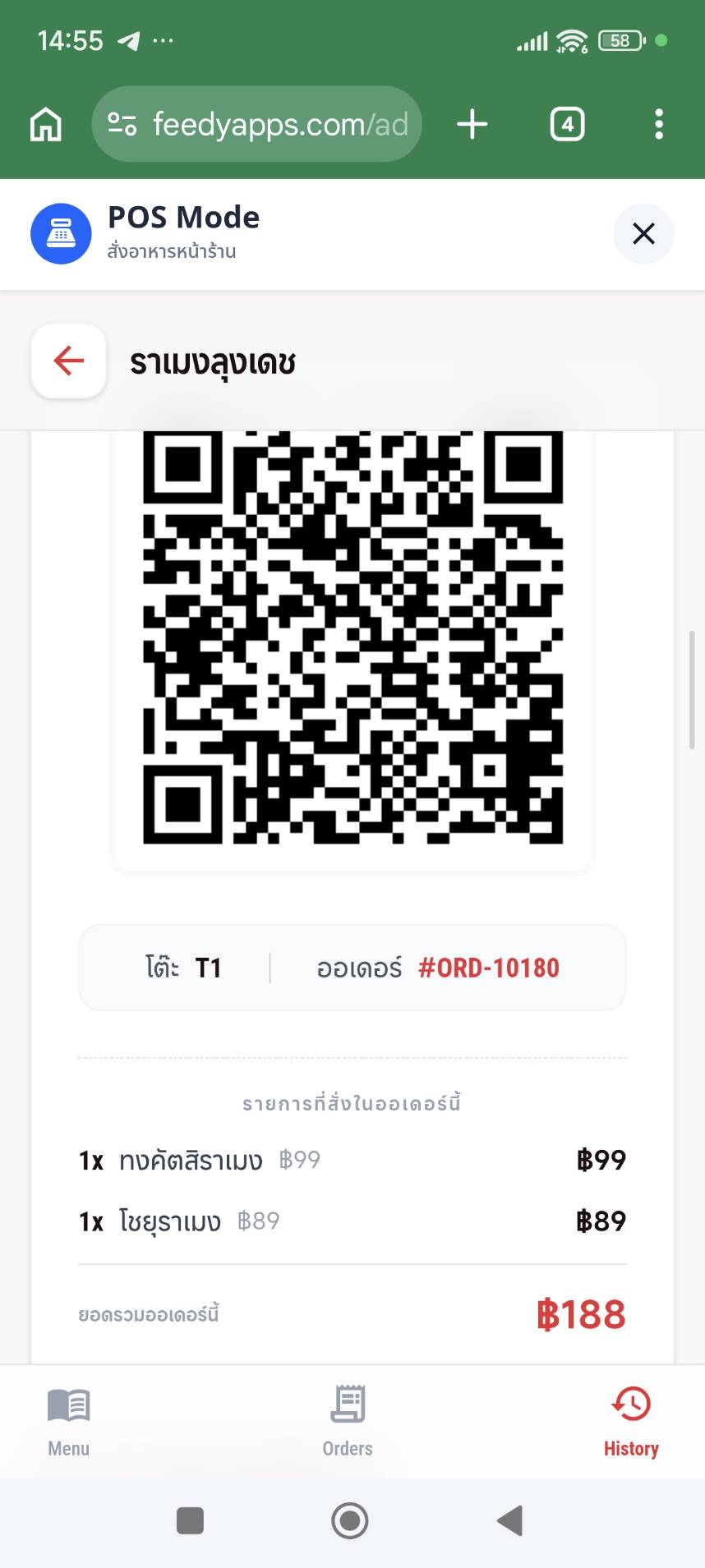This screenshot has width=705, height=1568.
Task: Open the tab switcher showing 4
Action: (567, 125)
